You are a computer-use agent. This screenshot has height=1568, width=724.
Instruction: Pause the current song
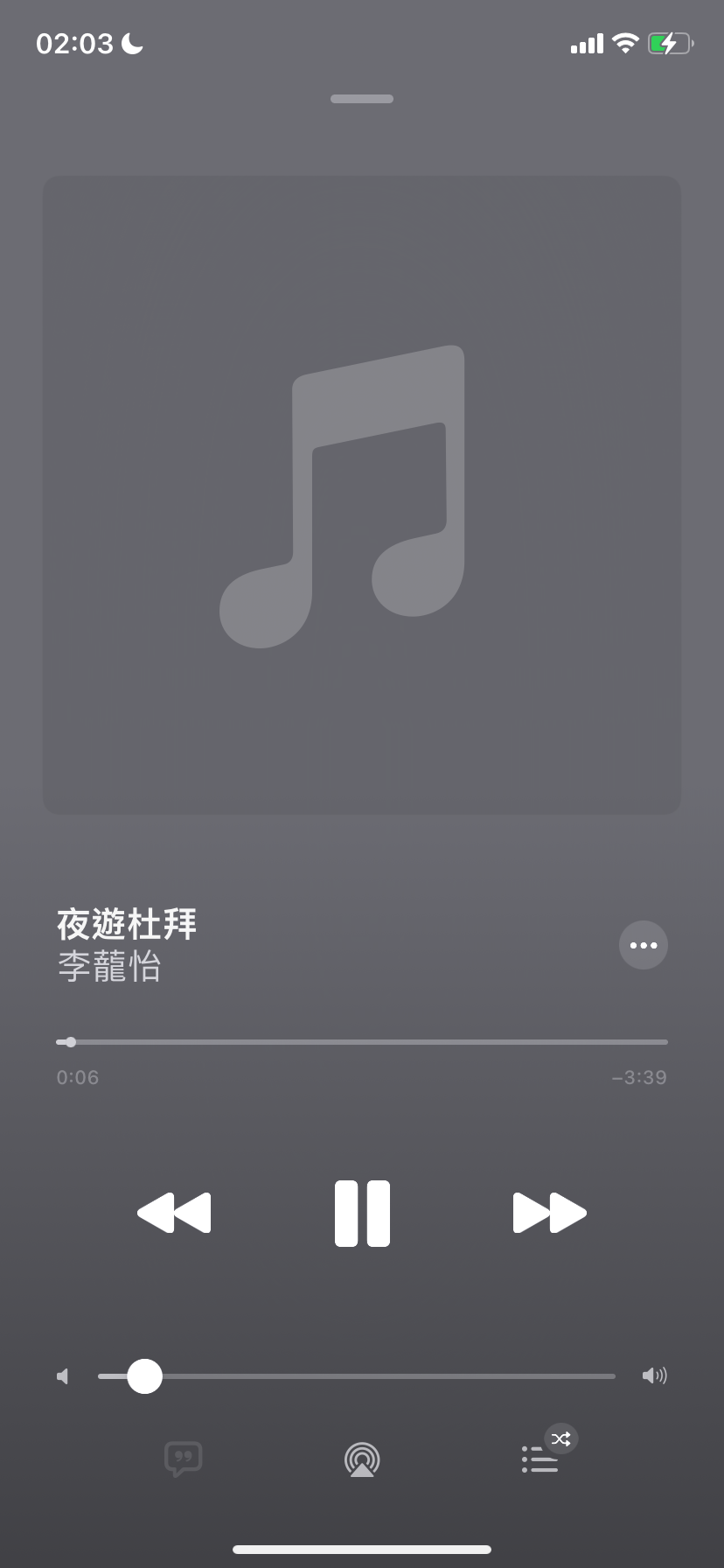(362, 1213)
